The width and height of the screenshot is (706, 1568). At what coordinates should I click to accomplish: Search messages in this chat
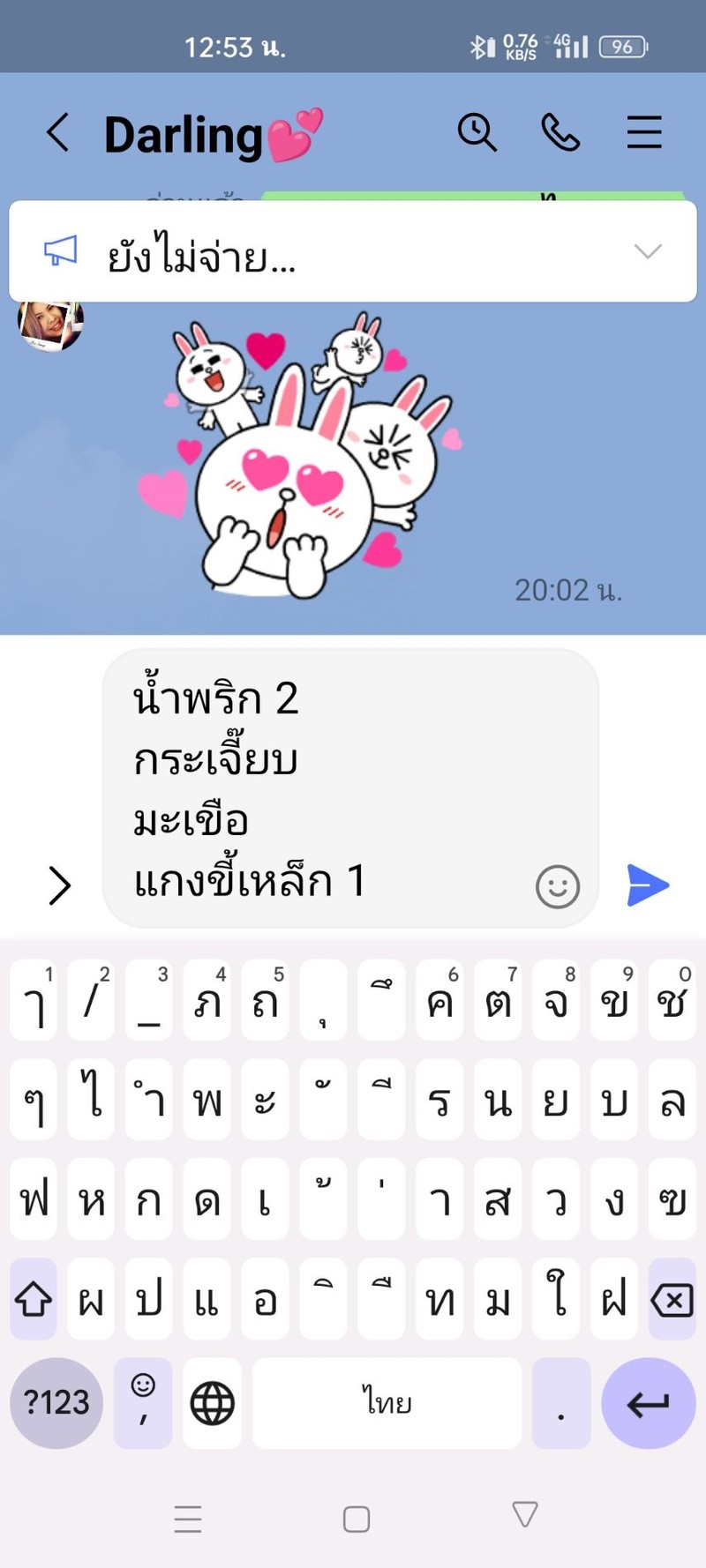pyautogui.click(x=477, y=133)
